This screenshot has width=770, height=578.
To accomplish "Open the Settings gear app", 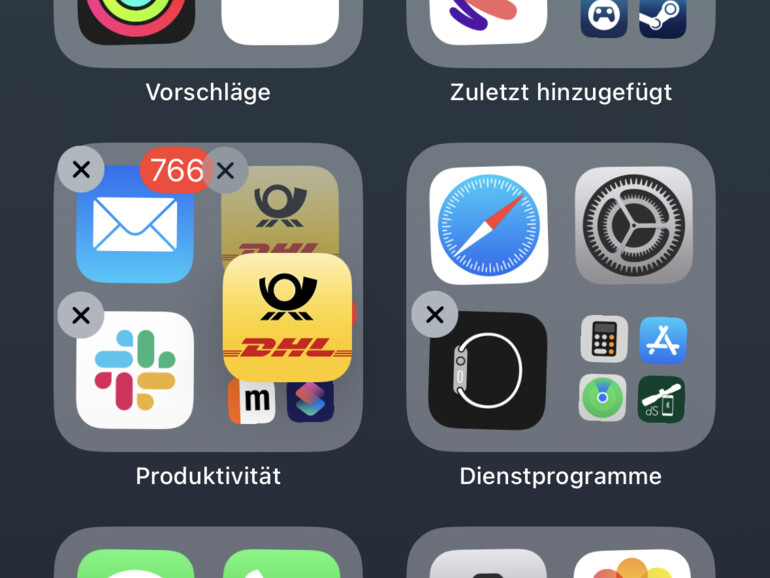I will (x=634, y=225).
